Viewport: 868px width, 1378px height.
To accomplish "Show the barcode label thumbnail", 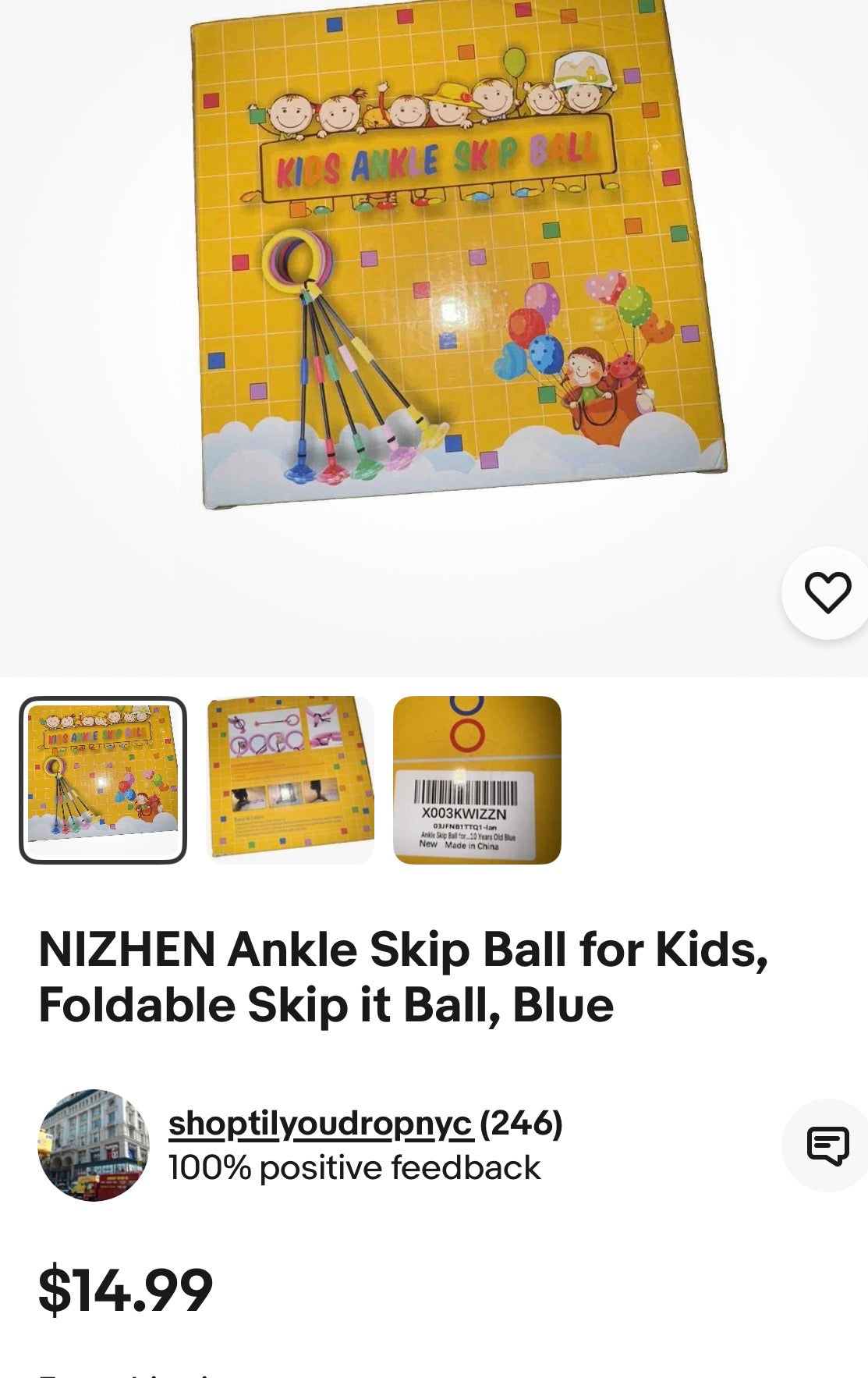I will [x=477, y=780].
